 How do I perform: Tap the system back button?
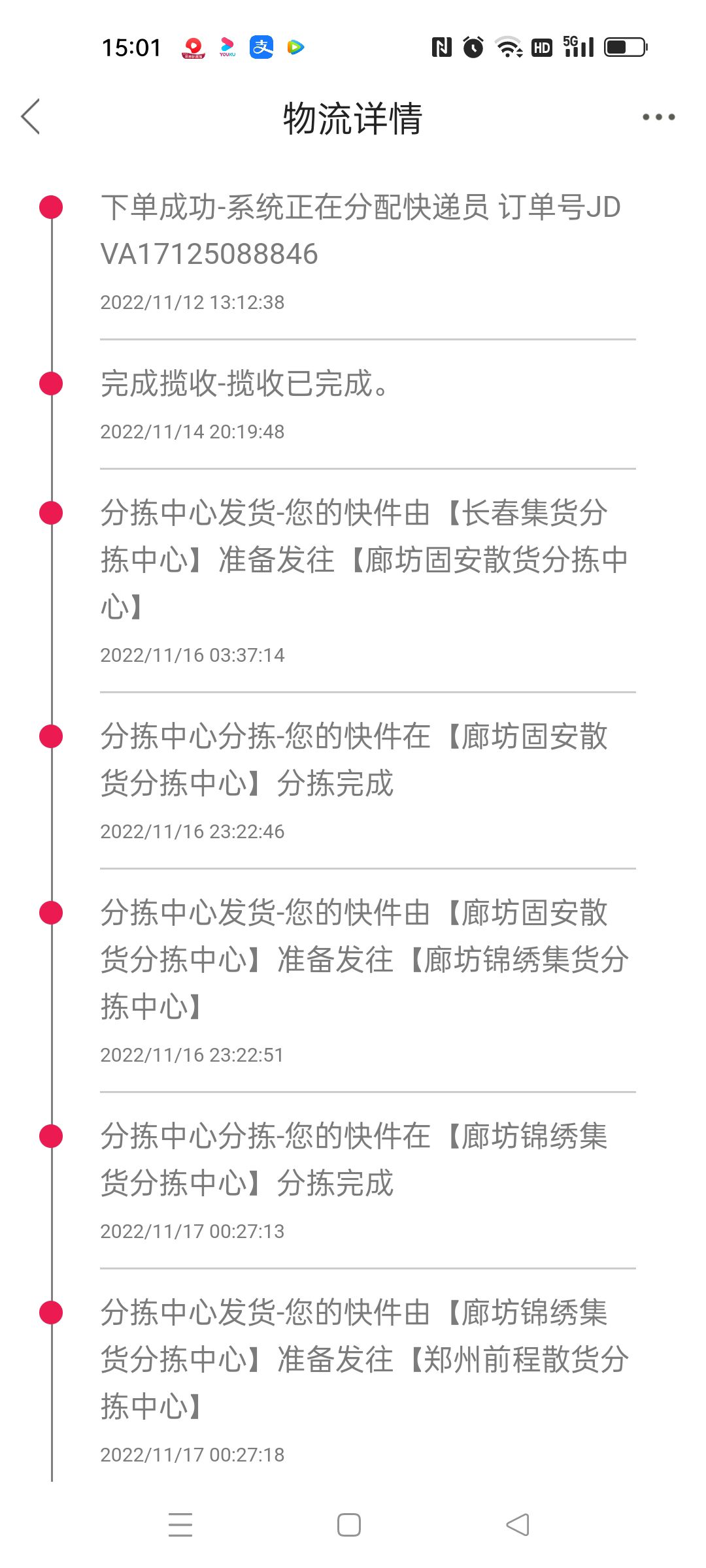pos(518,1525)
